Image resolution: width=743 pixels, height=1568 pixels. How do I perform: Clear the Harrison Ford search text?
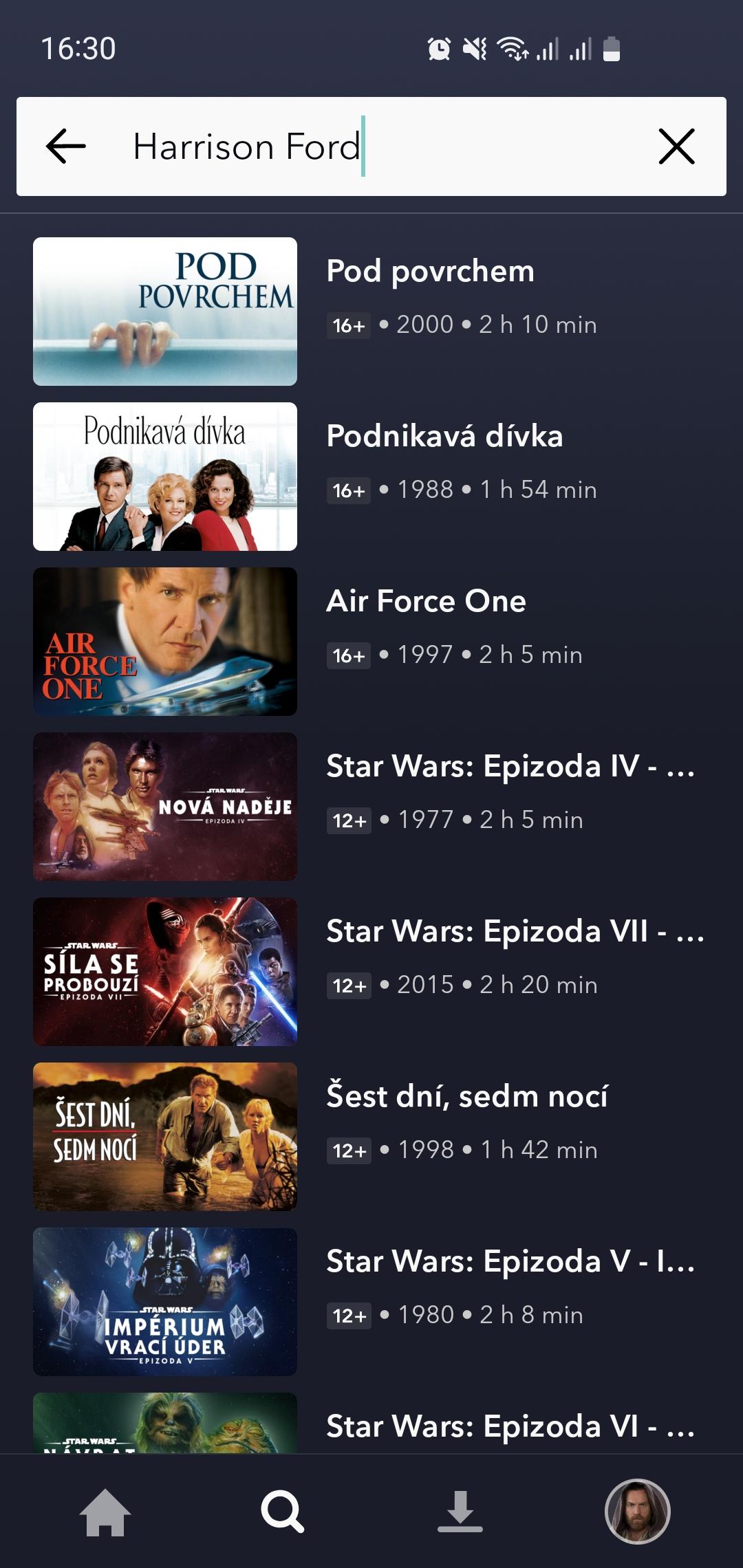[677, 146]
